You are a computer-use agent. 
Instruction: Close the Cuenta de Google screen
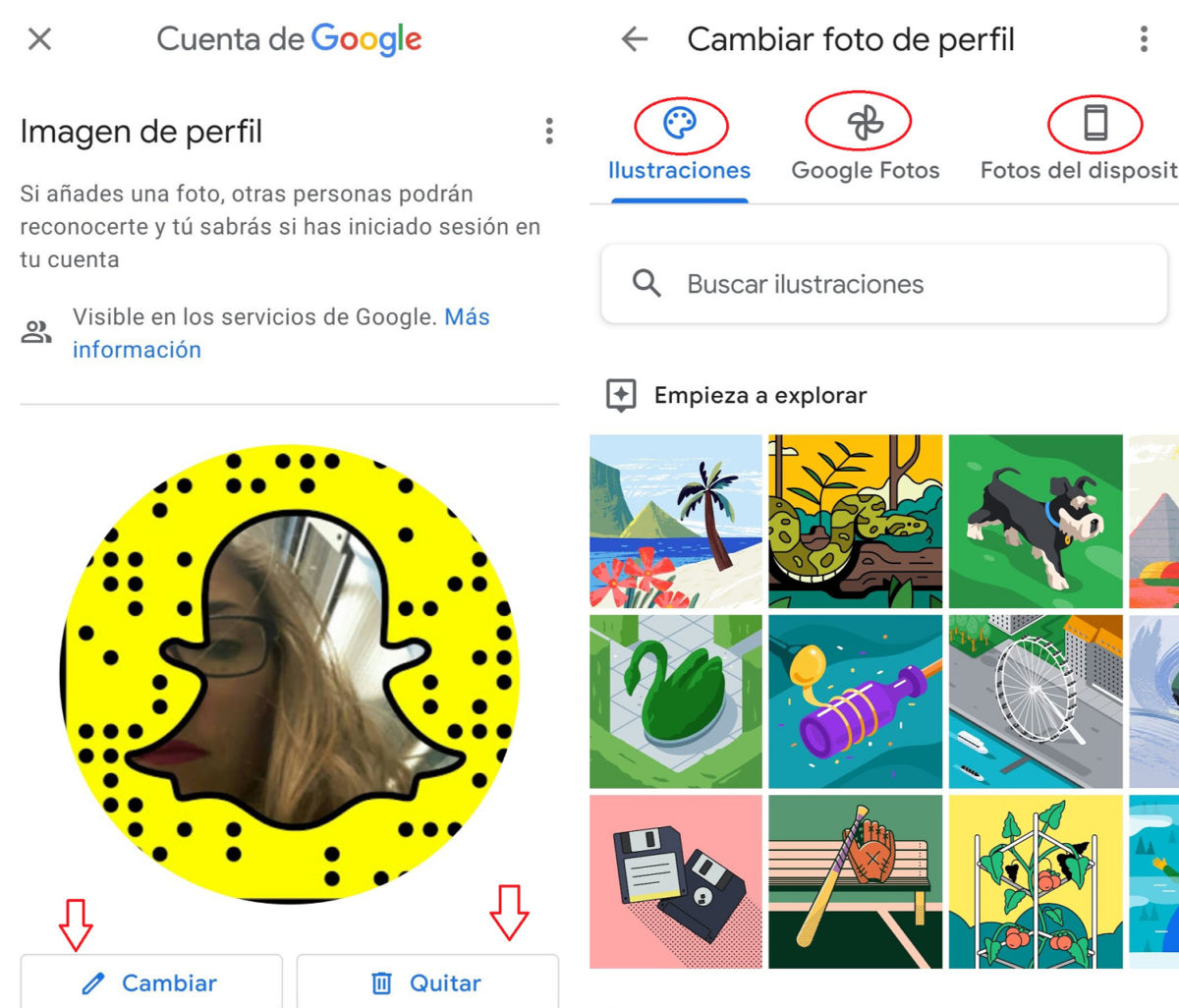(39, 39)
